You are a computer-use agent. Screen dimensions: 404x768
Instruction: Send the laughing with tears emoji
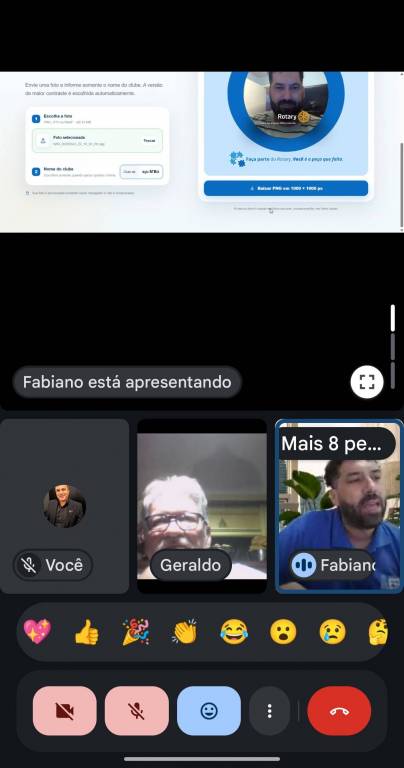234,631
